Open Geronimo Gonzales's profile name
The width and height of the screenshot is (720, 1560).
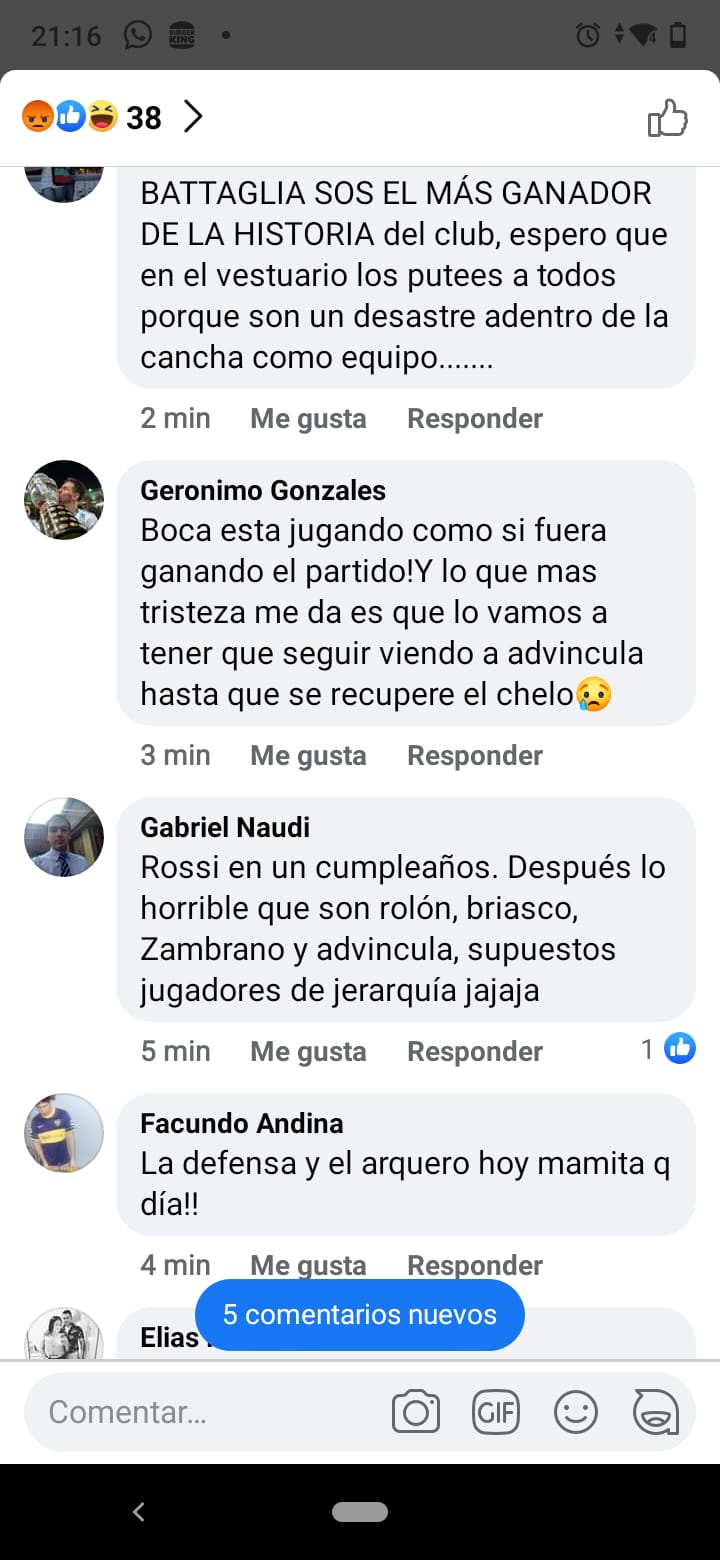(263, 490)
